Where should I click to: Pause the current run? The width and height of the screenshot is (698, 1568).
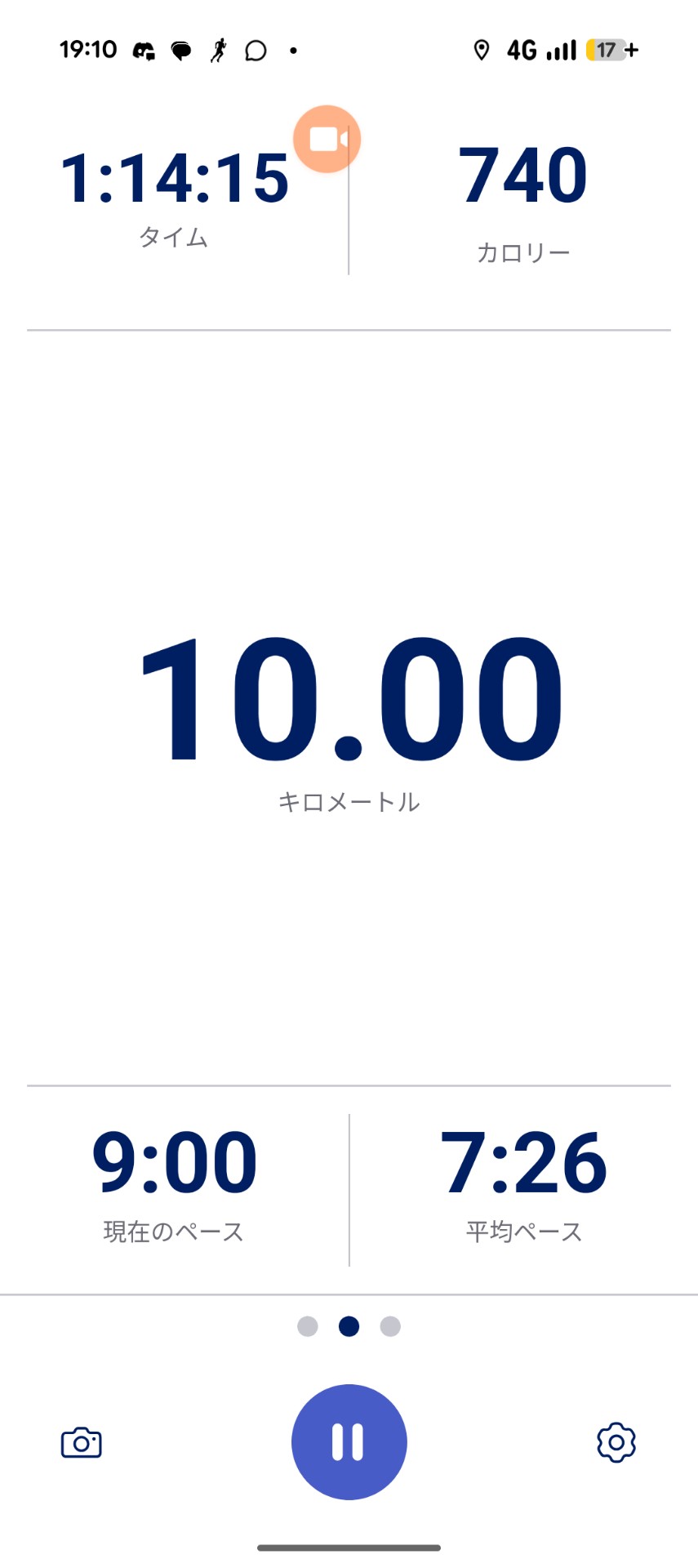(349, 1442)
